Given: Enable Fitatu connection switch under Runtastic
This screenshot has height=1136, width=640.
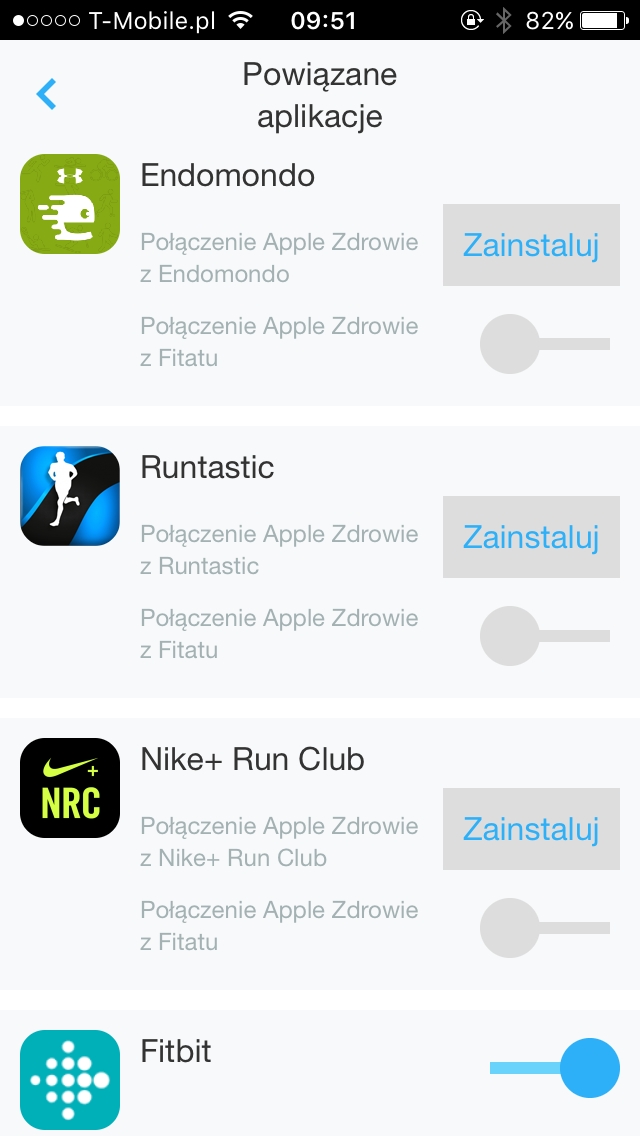Looking at the screenshot, I should tap(545, 636).
